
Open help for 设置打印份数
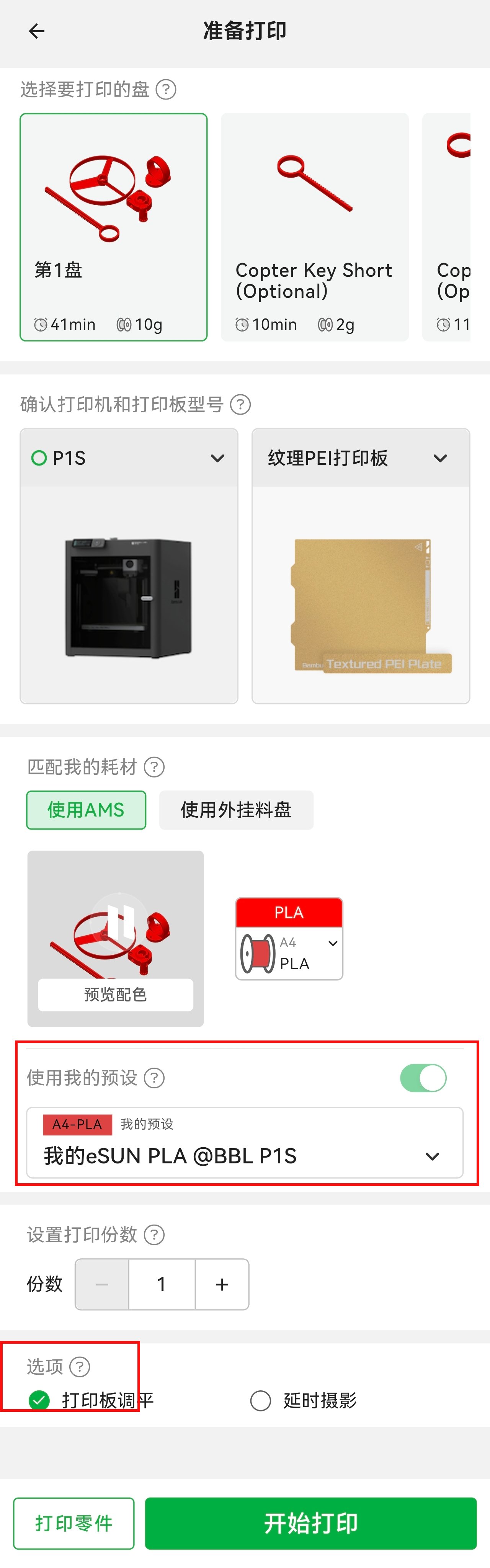154,1235
